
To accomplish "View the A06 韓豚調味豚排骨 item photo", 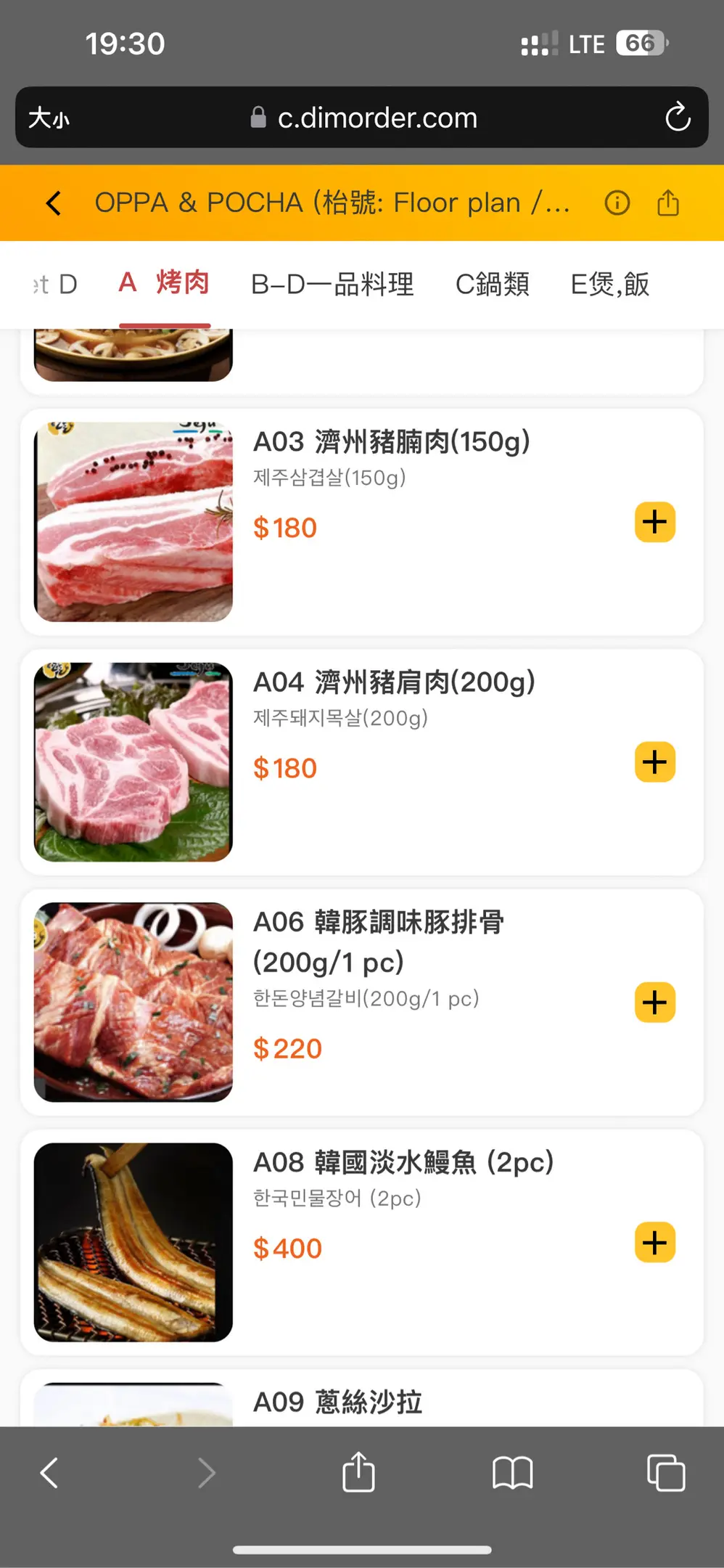I will pos(133,1003).
